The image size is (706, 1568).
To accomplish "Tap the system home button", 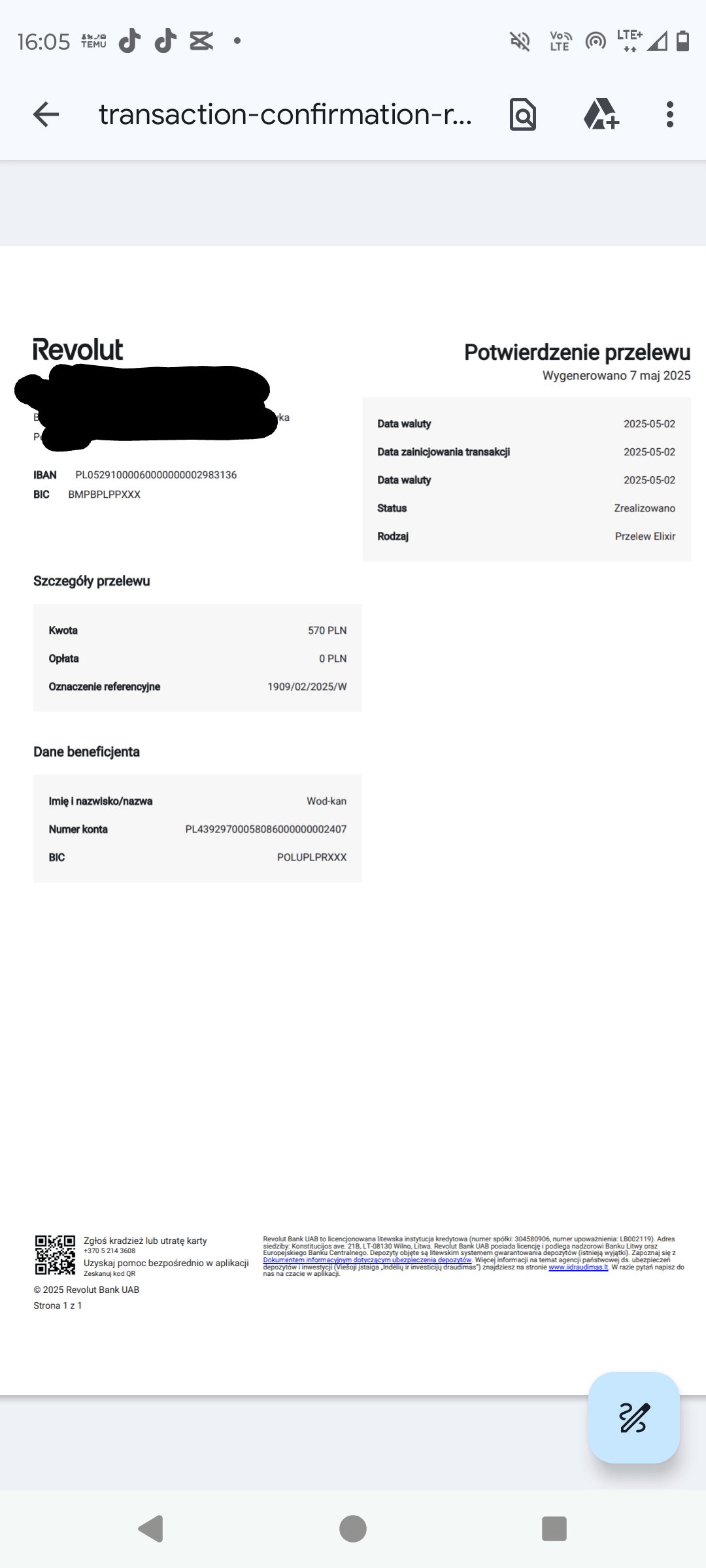I will point(353,1529).
